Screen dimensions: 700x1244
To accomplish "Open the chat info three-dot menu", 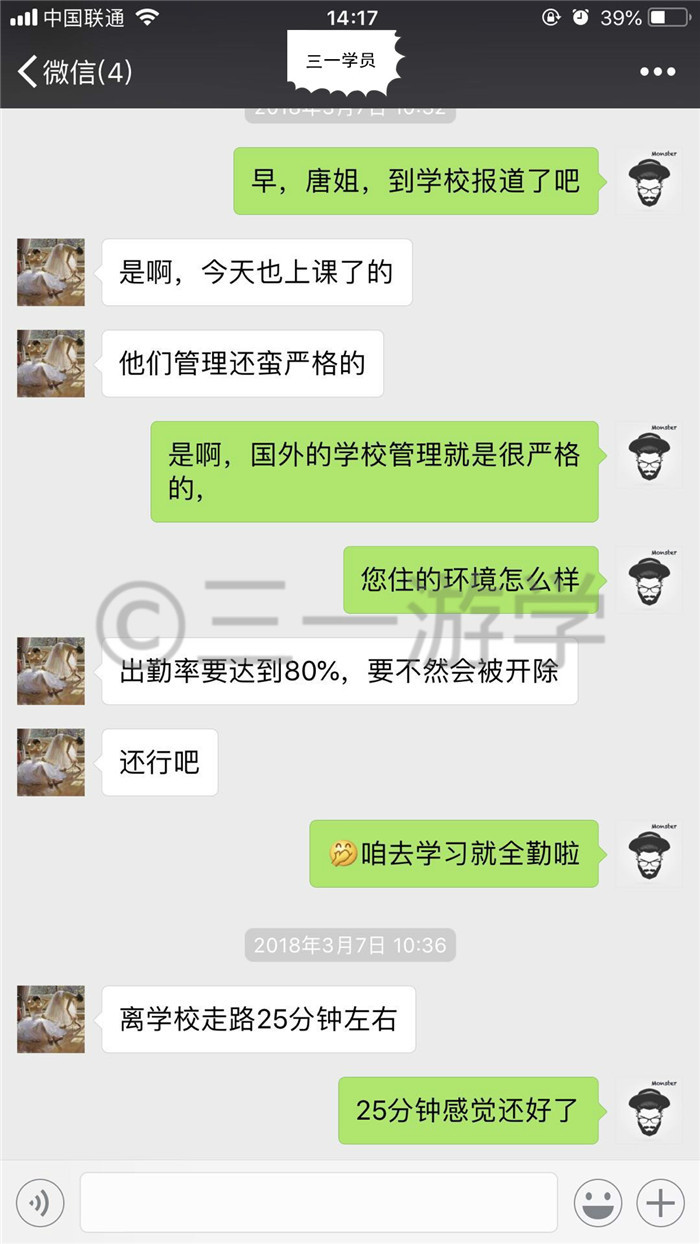I will (657, 72).
